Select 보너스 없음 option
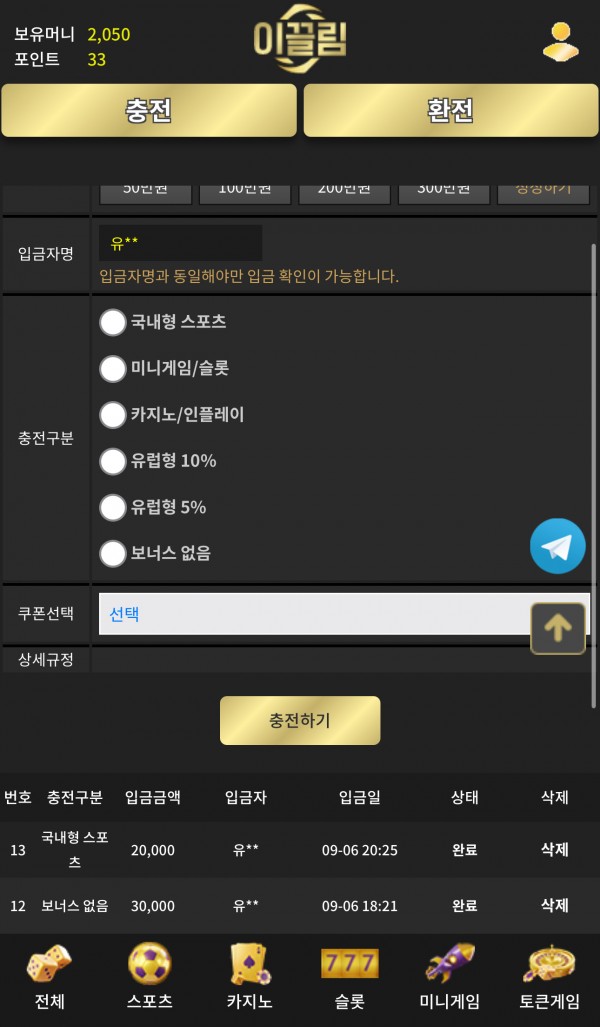Screen dimensions: 600x1027 pyautogui.click(x=113, y=553)
